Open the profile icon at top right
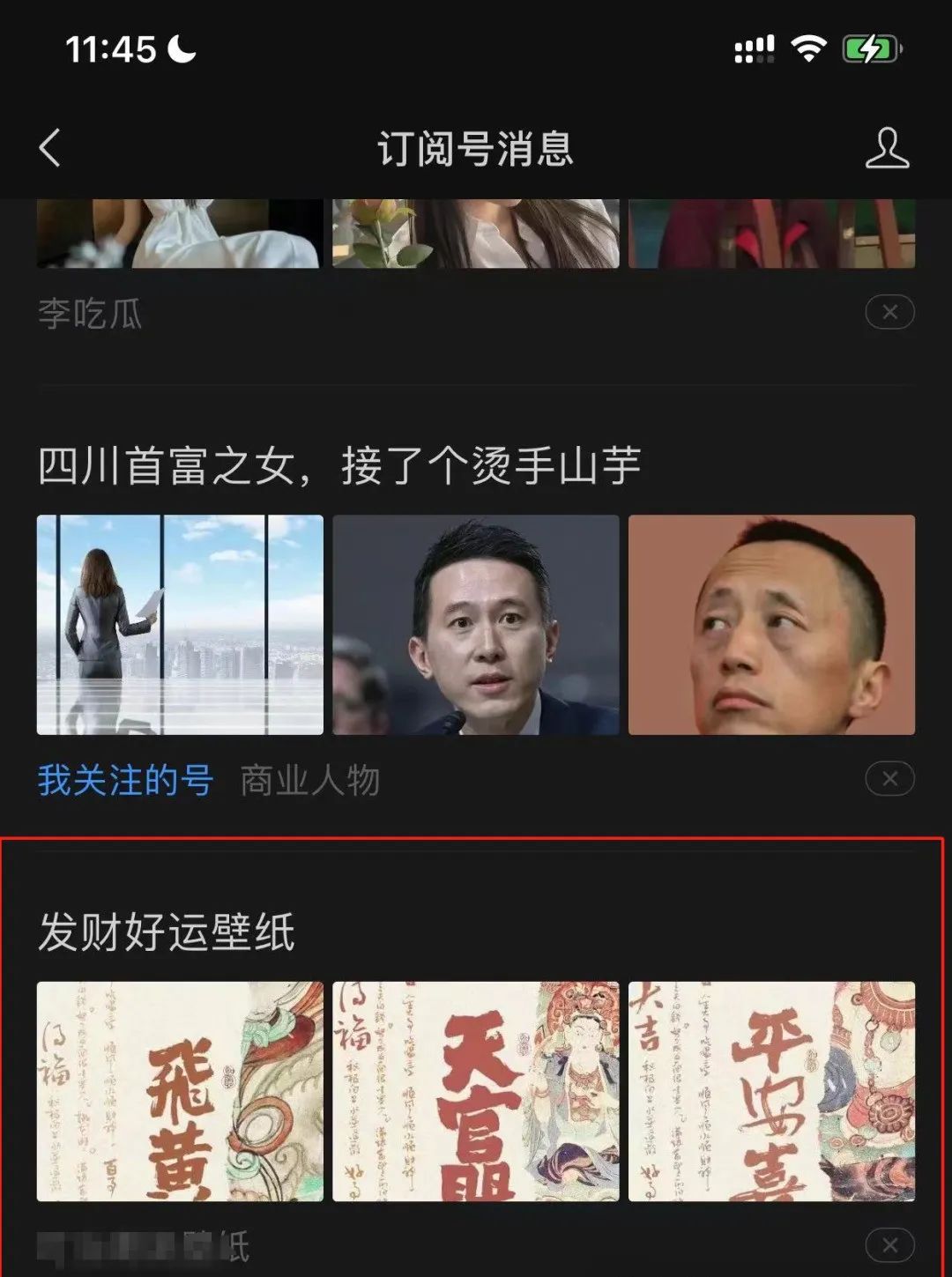Screen dimensions: 952x1277 (x=886, y=147)
